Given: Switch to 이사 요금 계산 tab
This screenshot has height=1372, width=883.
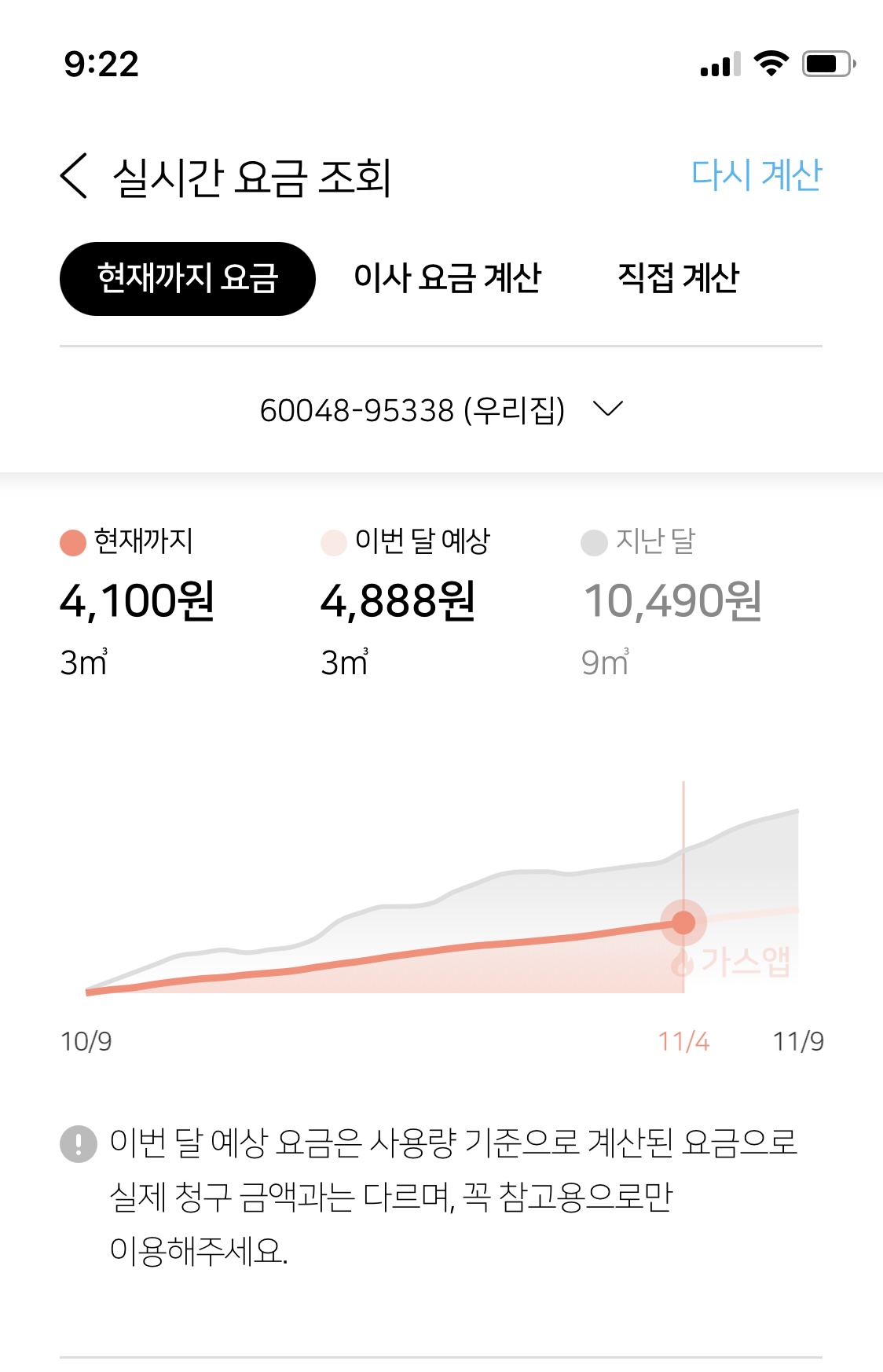Looking at the screenshot, I should [447, 278].
